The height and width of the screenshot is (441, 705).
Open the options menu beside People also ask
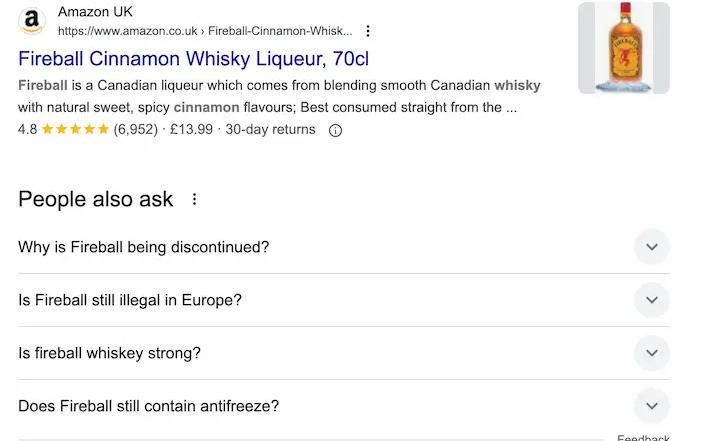pyautogui.click(x=194, y=199)
